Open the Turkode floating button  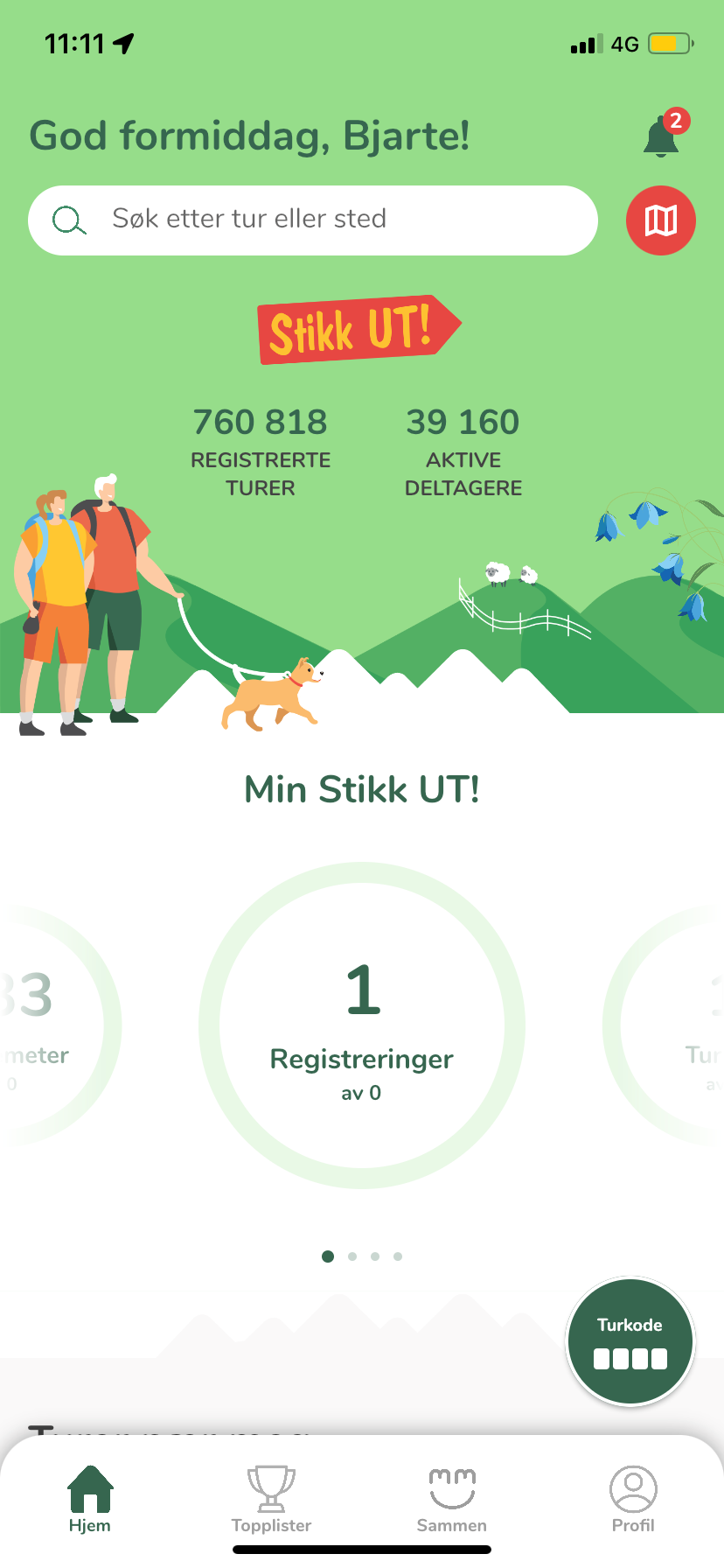630,1341
